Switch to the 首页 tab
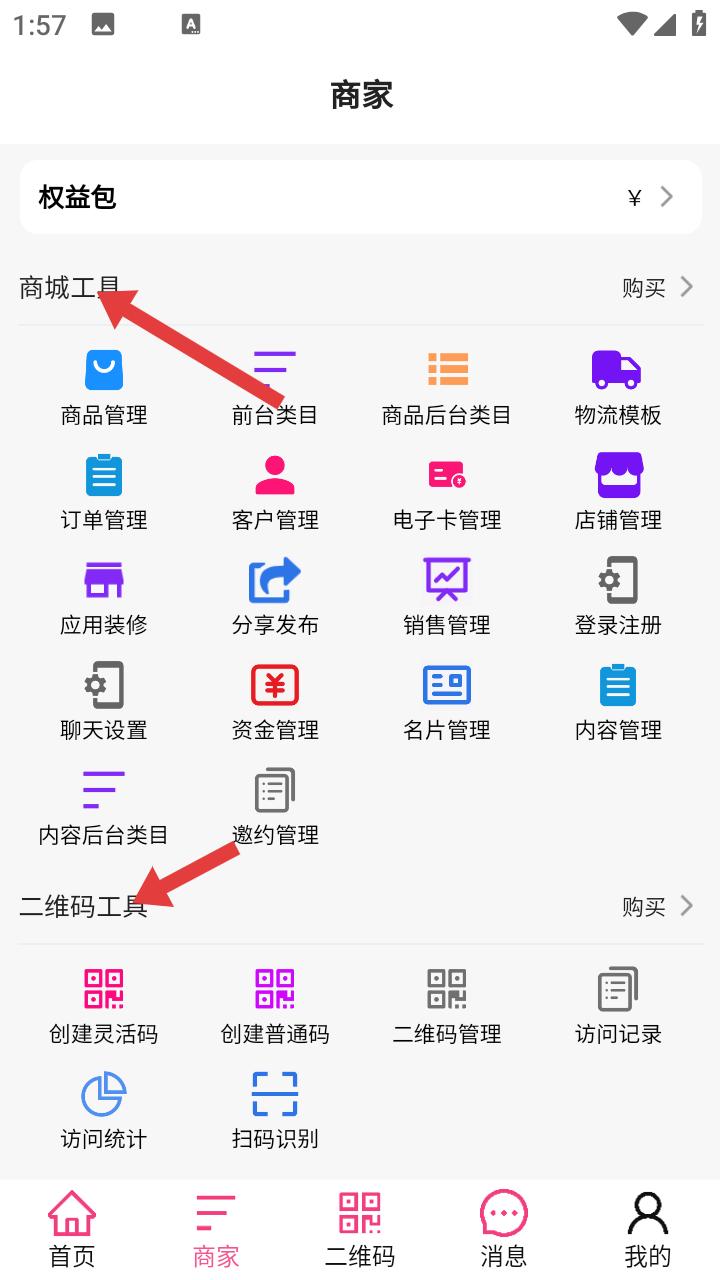Screen dimensions: 720x1280 (x=72, y=1230)
